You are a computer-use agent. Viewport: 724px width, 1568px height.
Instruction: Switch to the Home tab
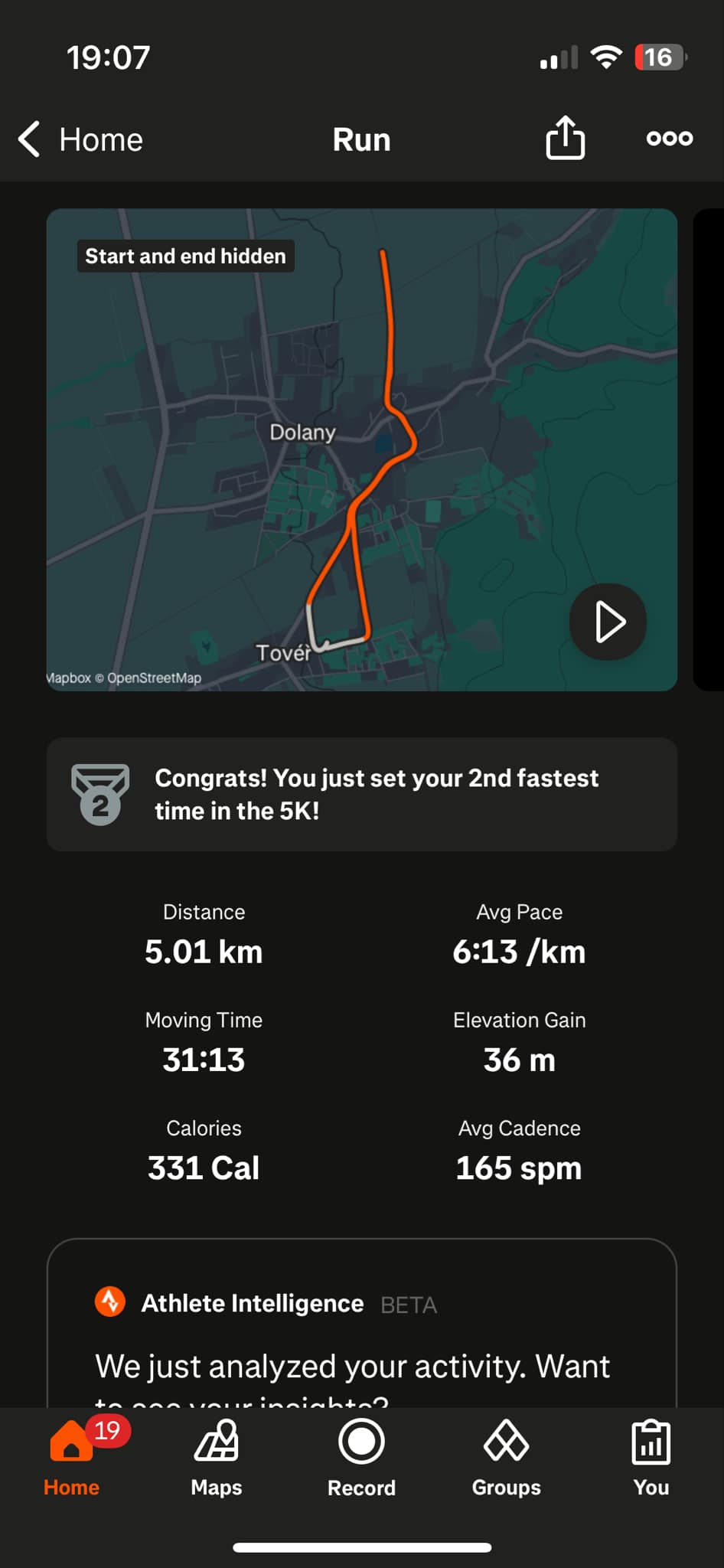pos(71,1457)
